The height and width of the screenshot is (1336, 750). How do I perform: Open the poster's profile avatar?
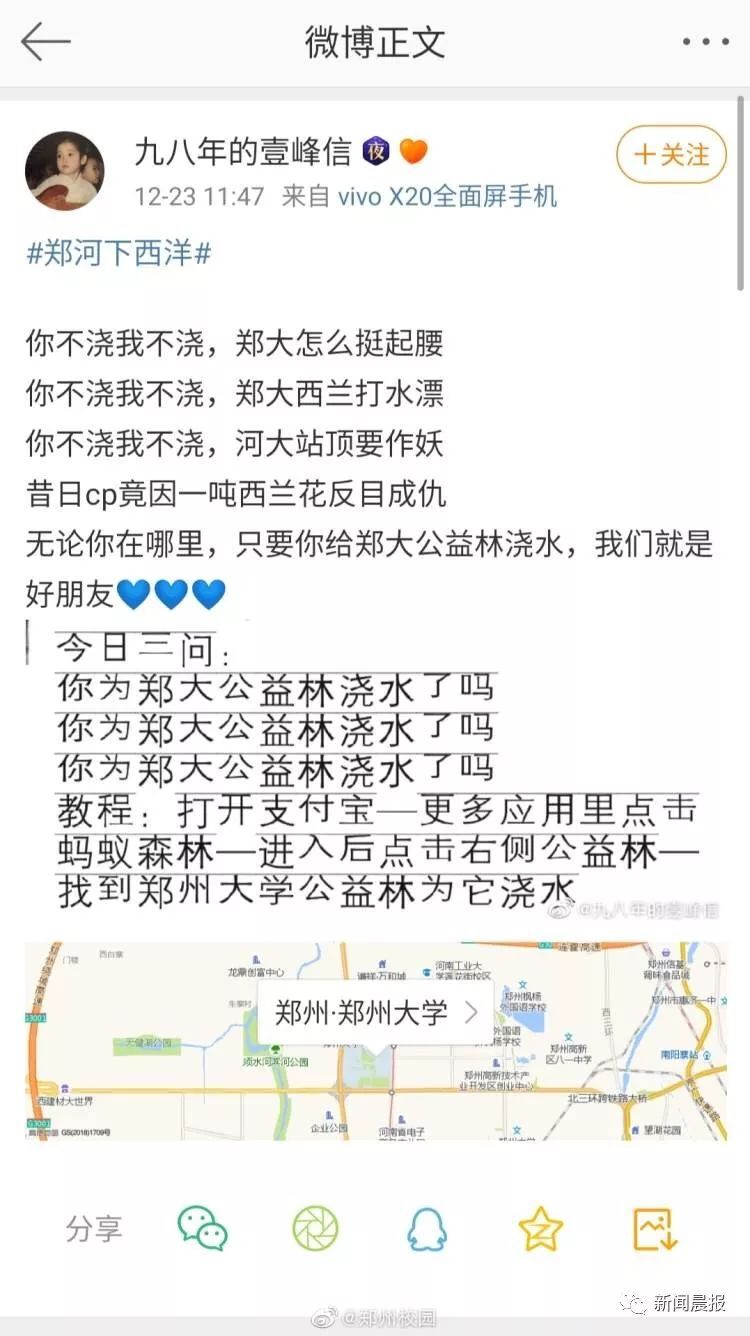click(x=65, y=171)
